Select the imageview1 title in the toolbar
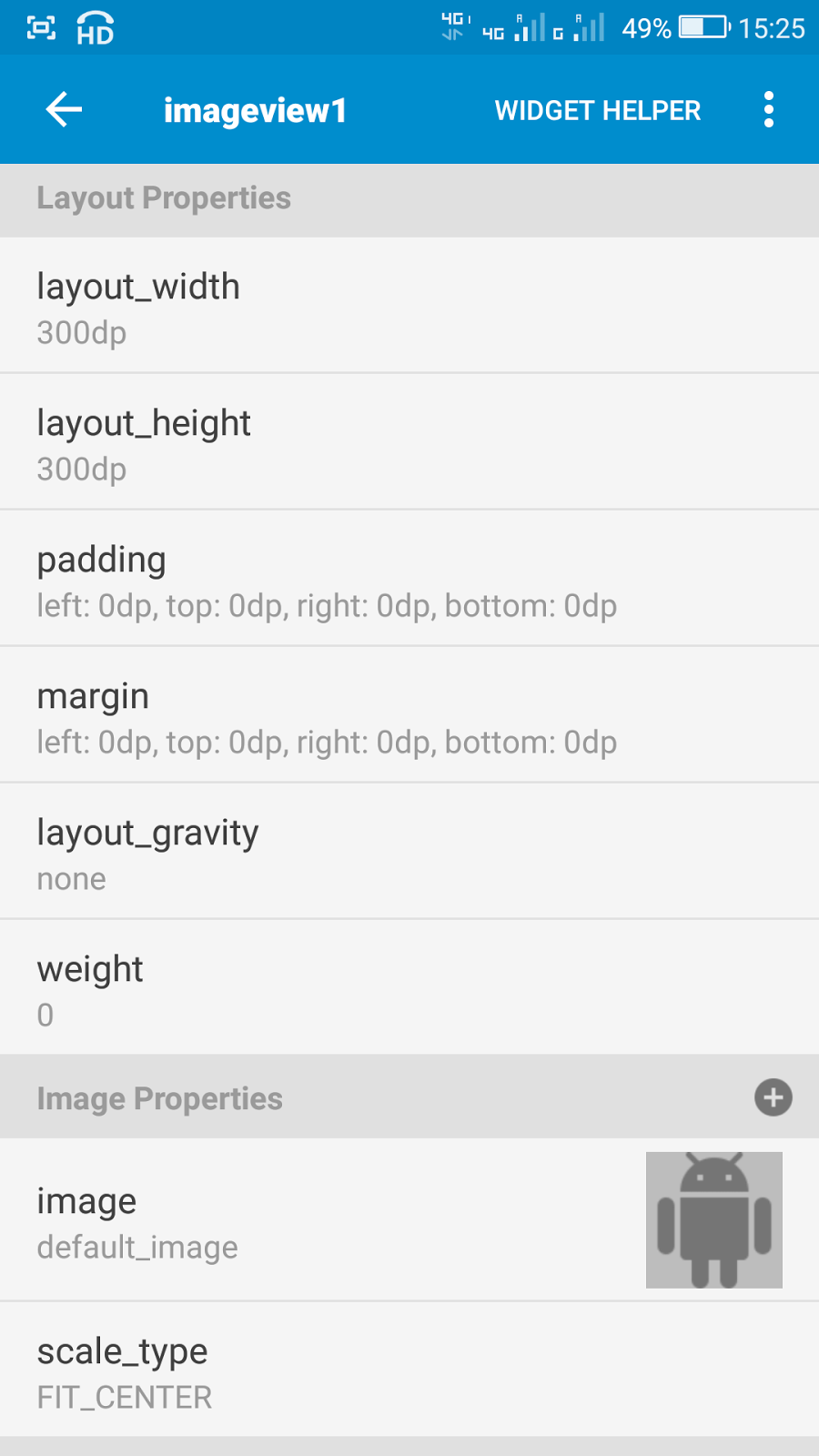Screen dimensions: 819x1456 pos(256,109)
